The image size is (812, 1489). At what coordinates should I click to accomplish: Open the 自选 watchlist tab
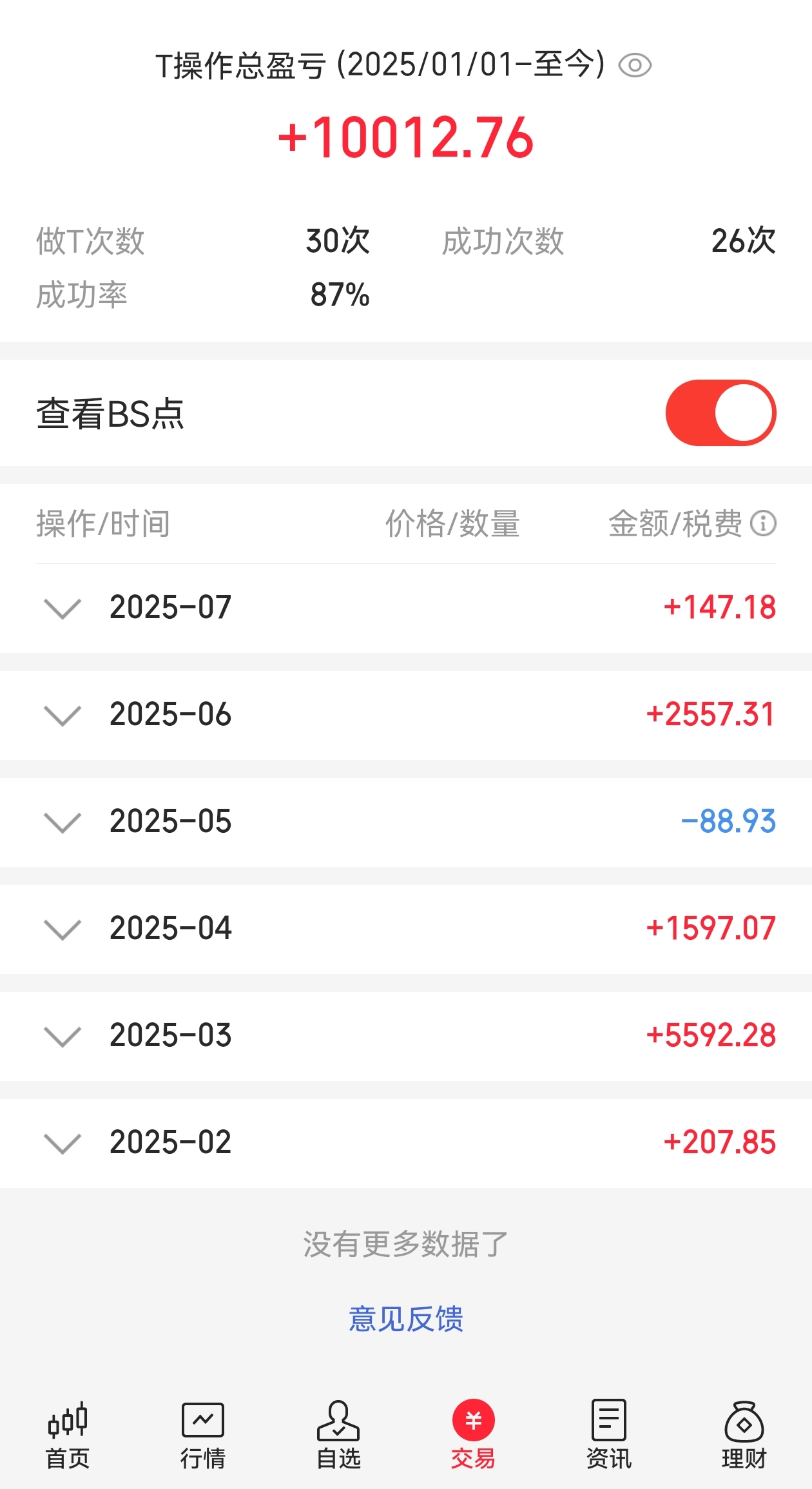point(338,1435)
